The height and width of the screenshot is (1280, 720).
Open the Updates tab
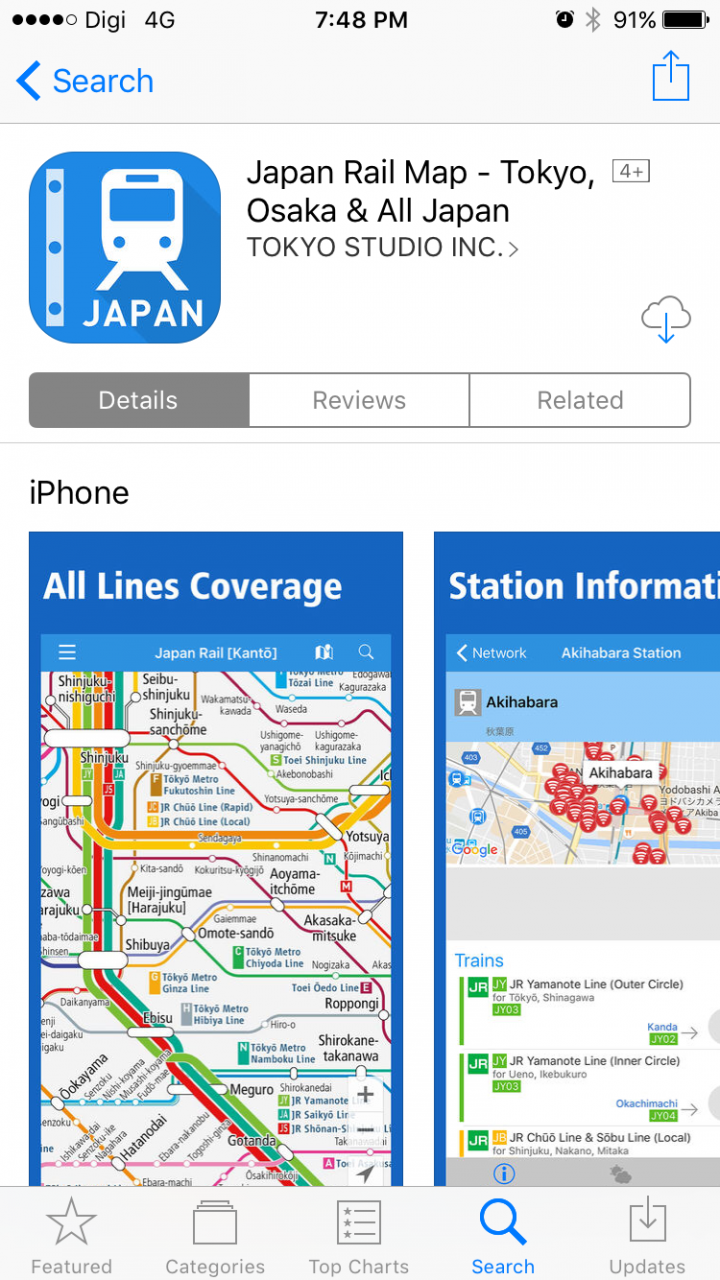pos(647,1235)
